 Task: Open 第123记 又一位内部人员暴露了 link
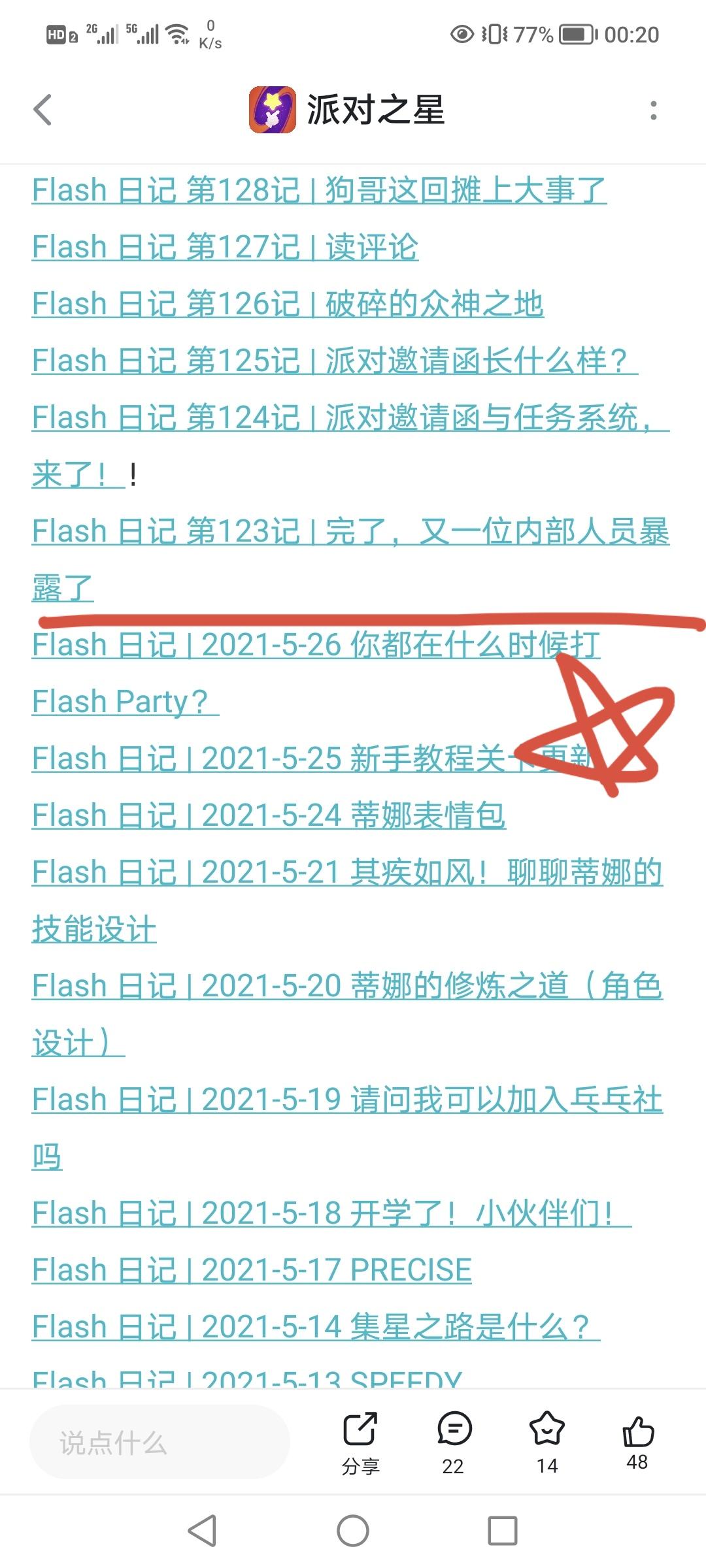click(350, 532)
